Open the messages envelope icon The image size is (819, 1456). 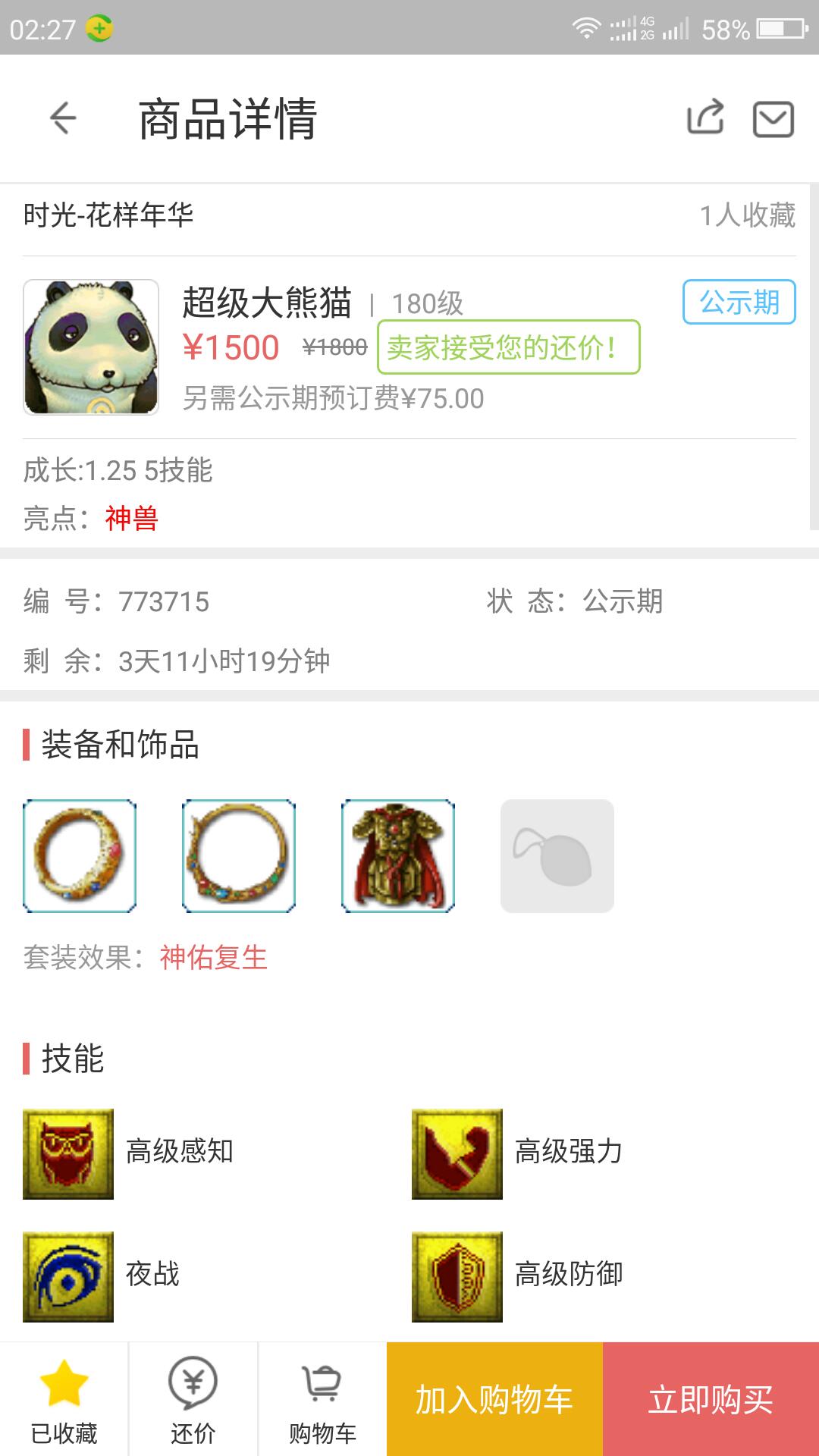pos(773,119)
